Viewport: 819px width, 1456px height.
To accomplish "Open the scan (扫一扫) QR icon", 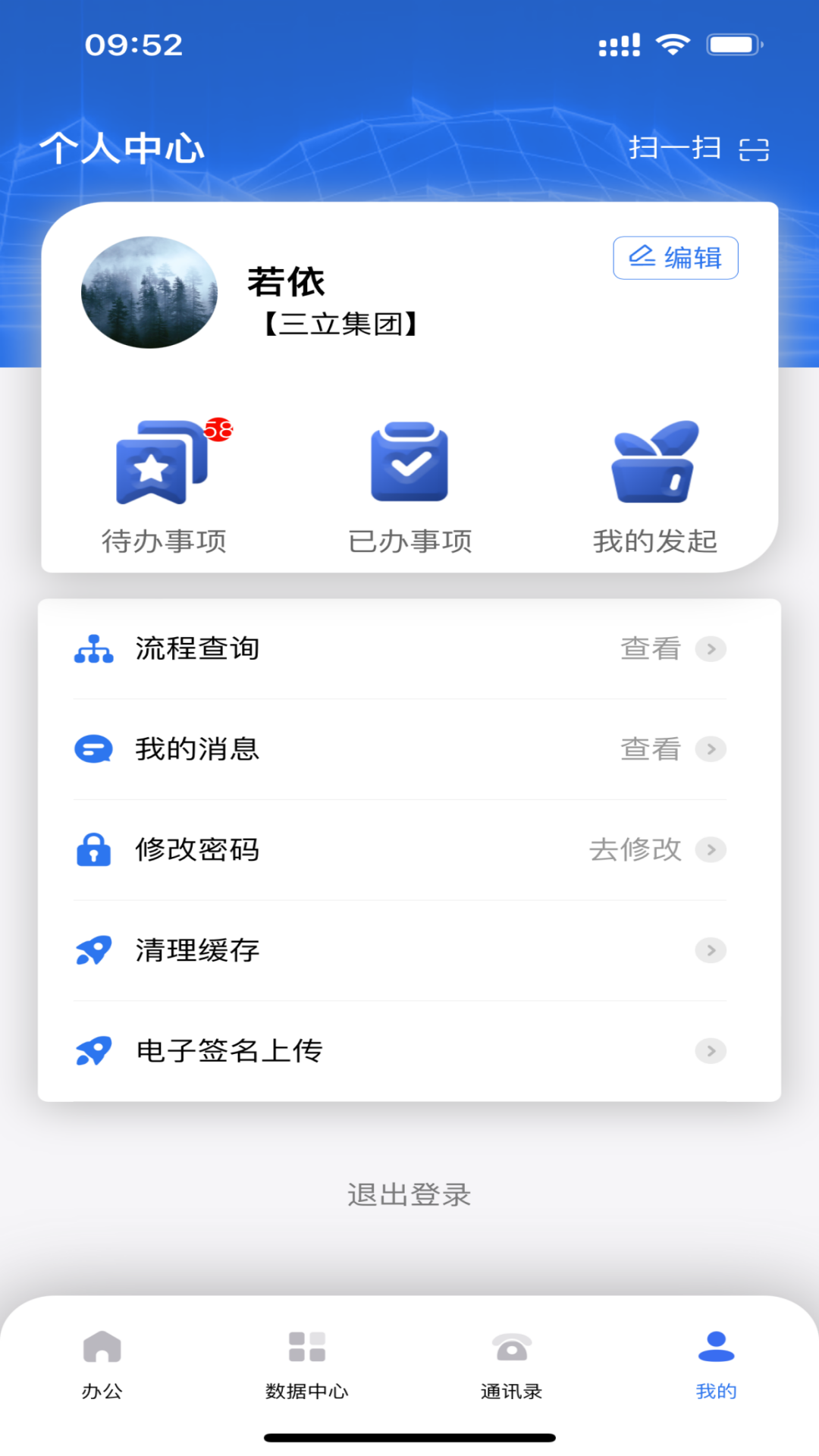I will click(755, 149).
